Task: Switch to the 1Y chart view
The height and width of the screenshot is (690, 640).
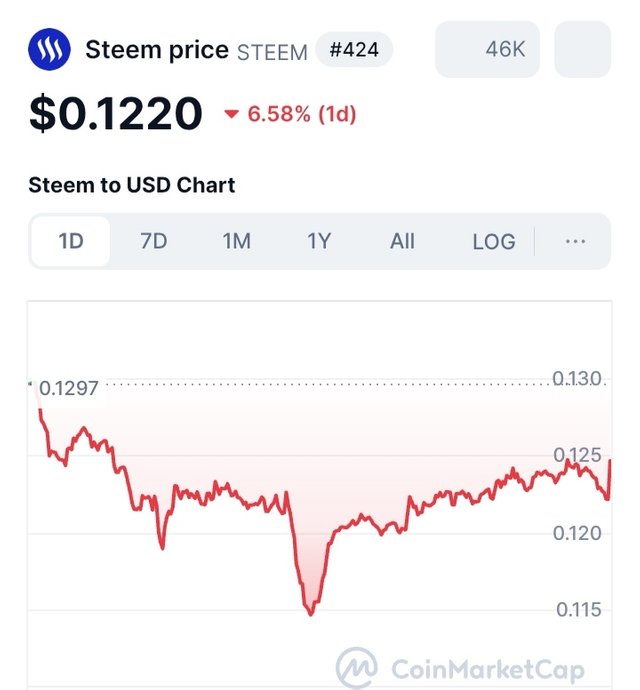Action: [x=318, y=241]
